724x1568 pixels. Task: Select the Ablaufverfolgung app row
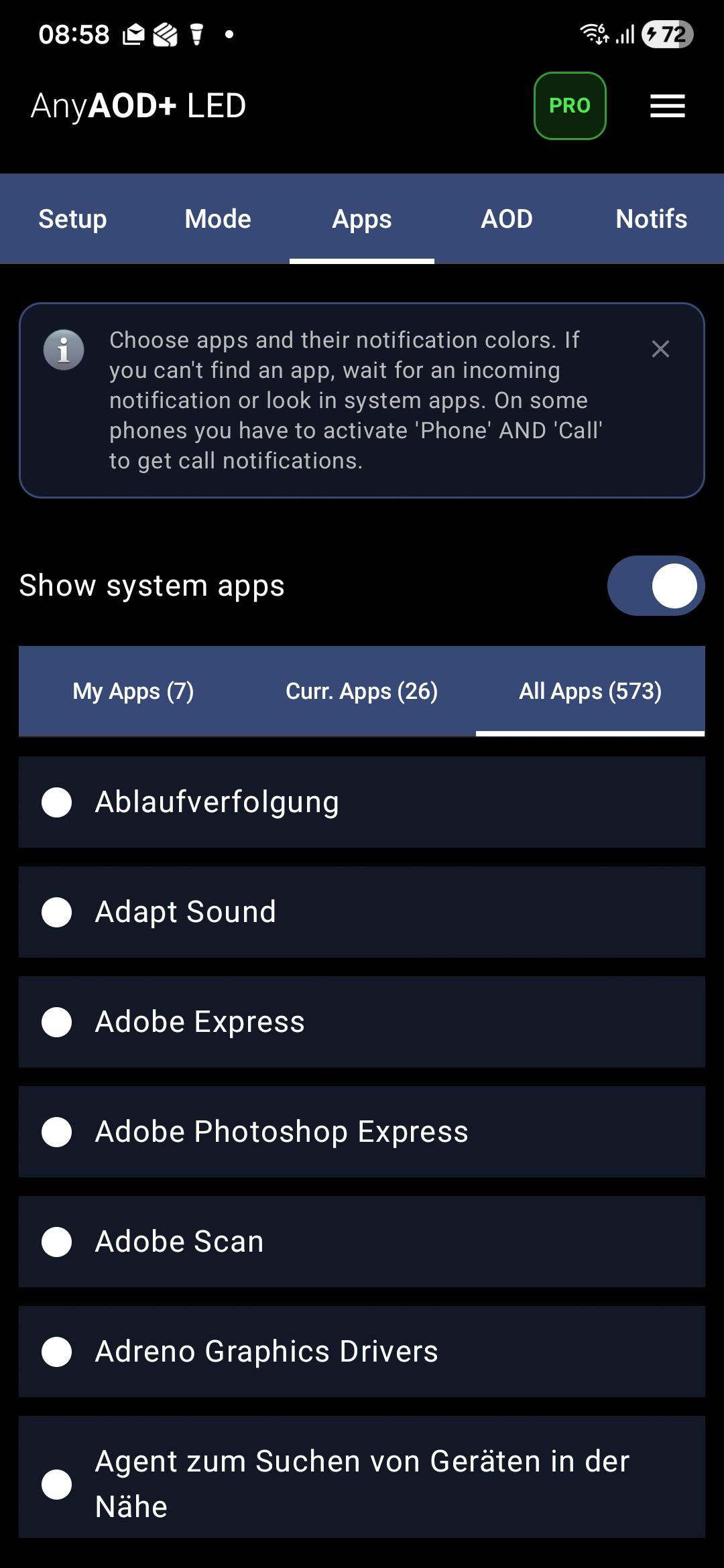click(x=362, y=802)
